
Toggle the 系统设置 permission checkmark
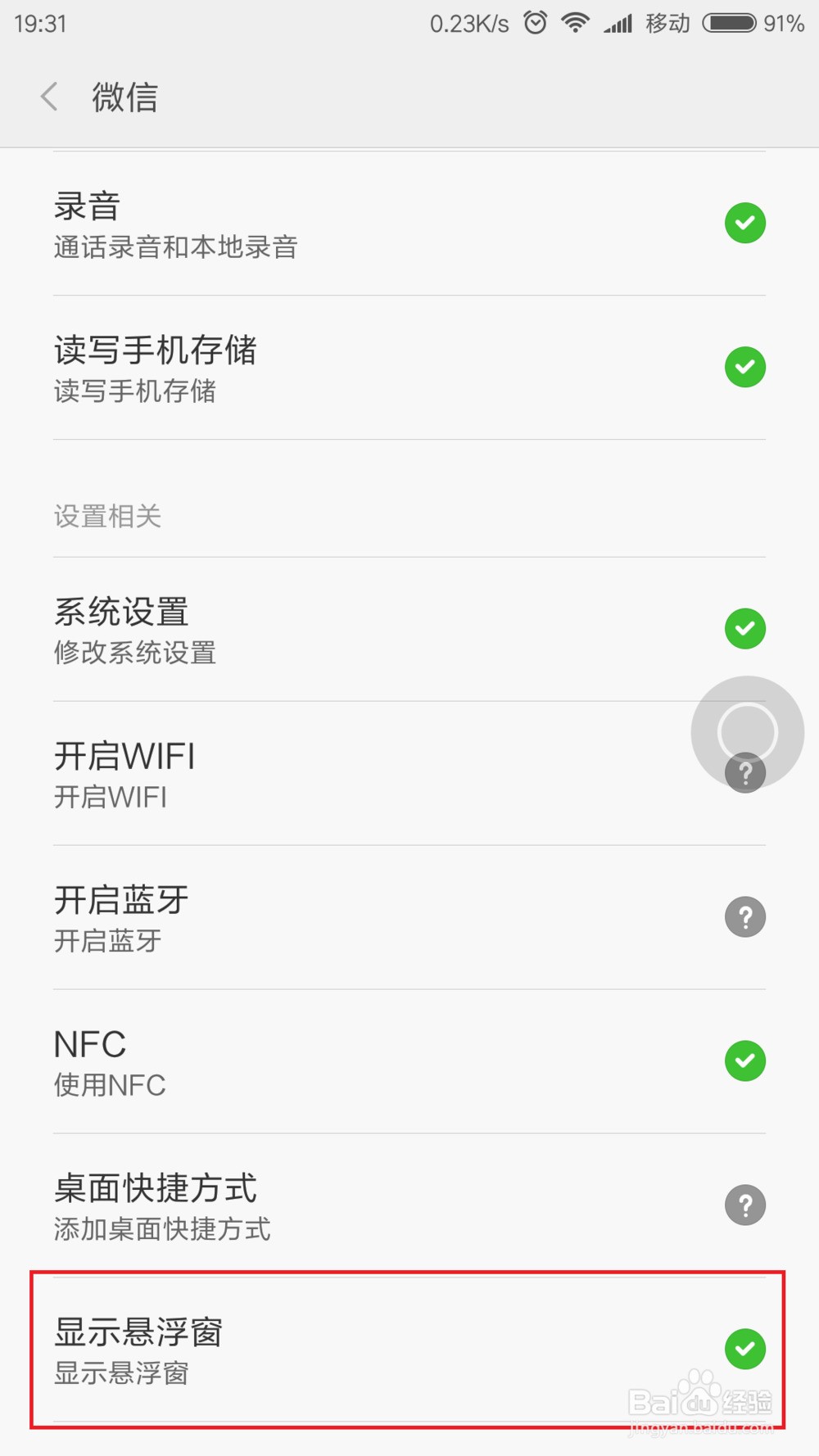(x=744, y=628)
